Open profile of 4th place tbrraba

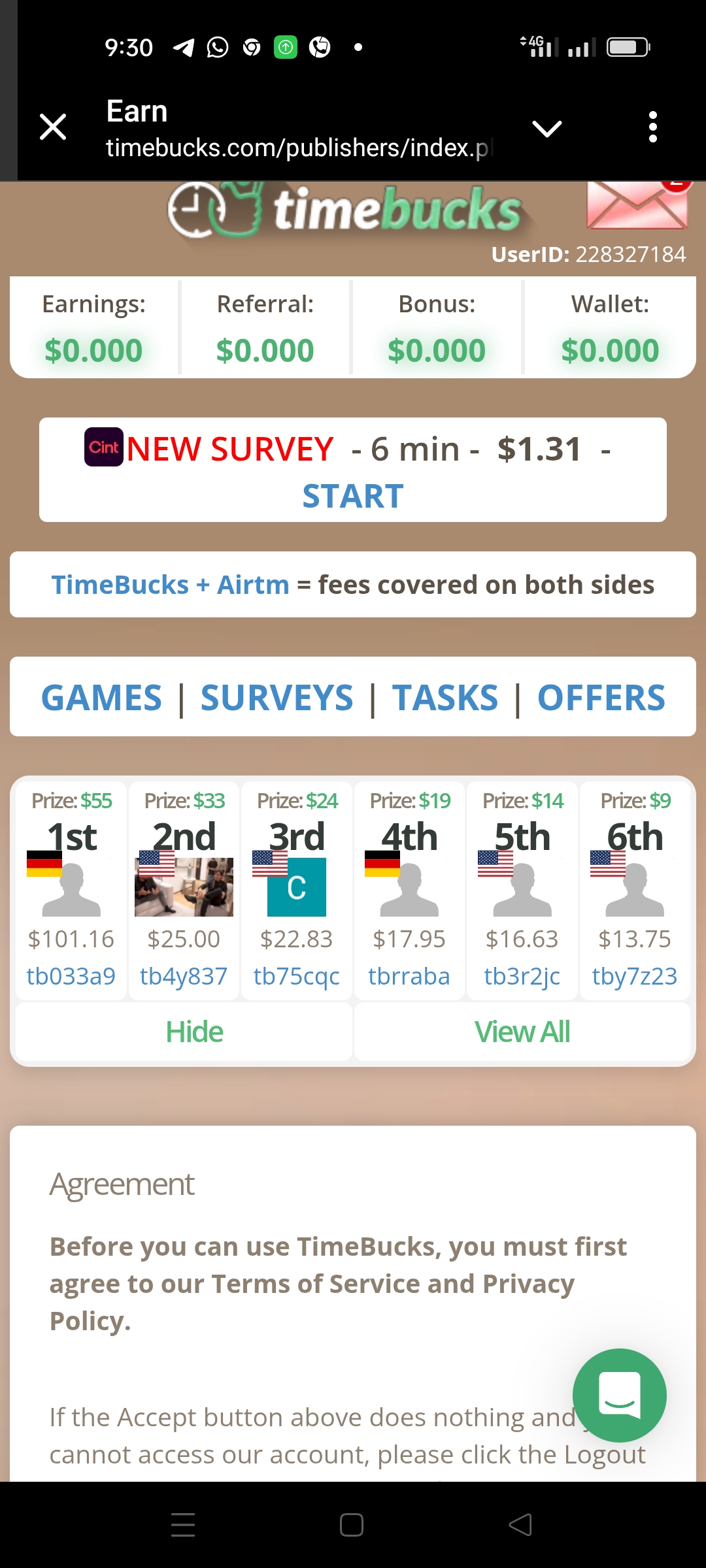(409, 976)
